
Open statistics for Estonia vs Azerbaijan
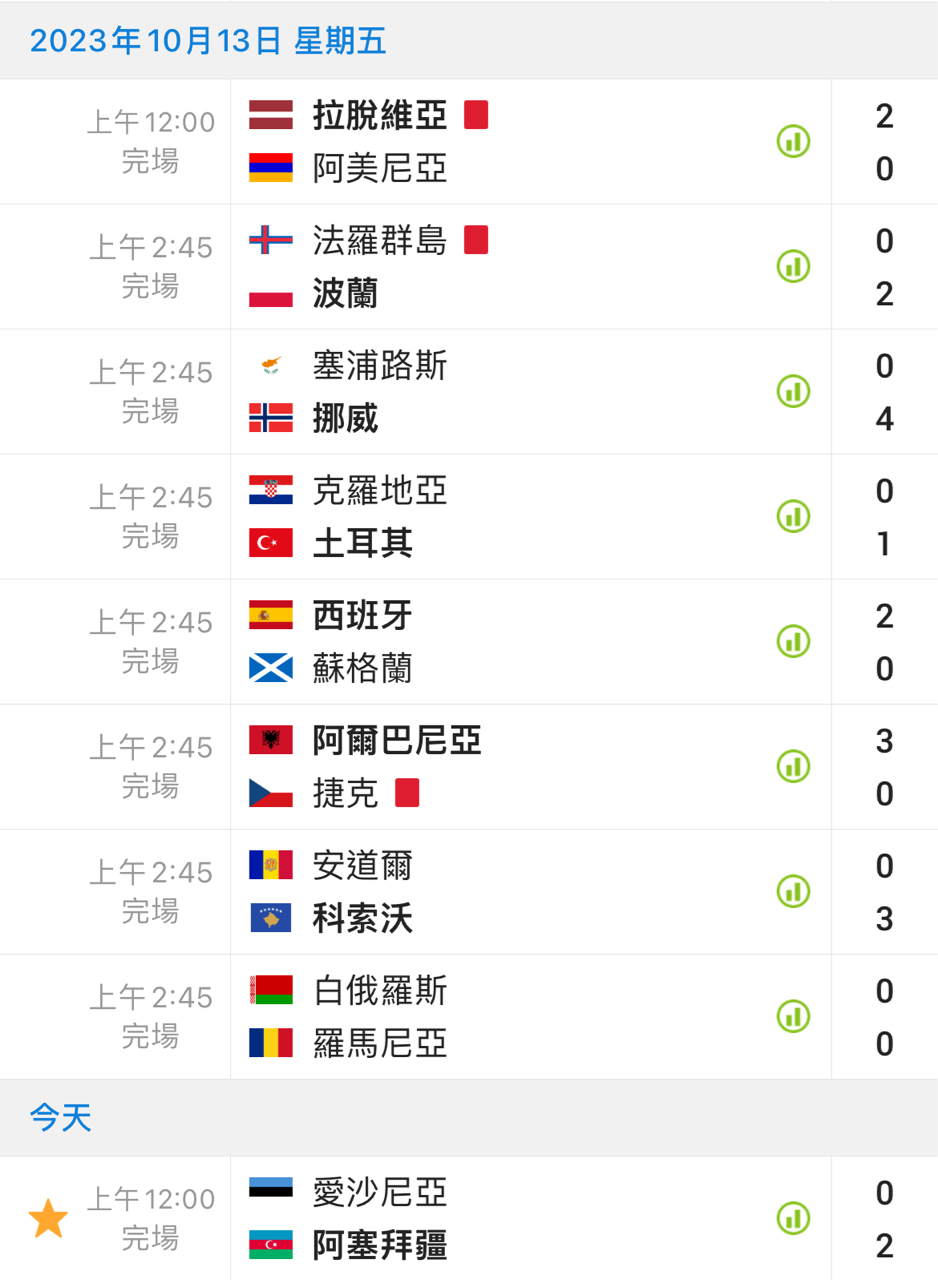[793, 1219]
